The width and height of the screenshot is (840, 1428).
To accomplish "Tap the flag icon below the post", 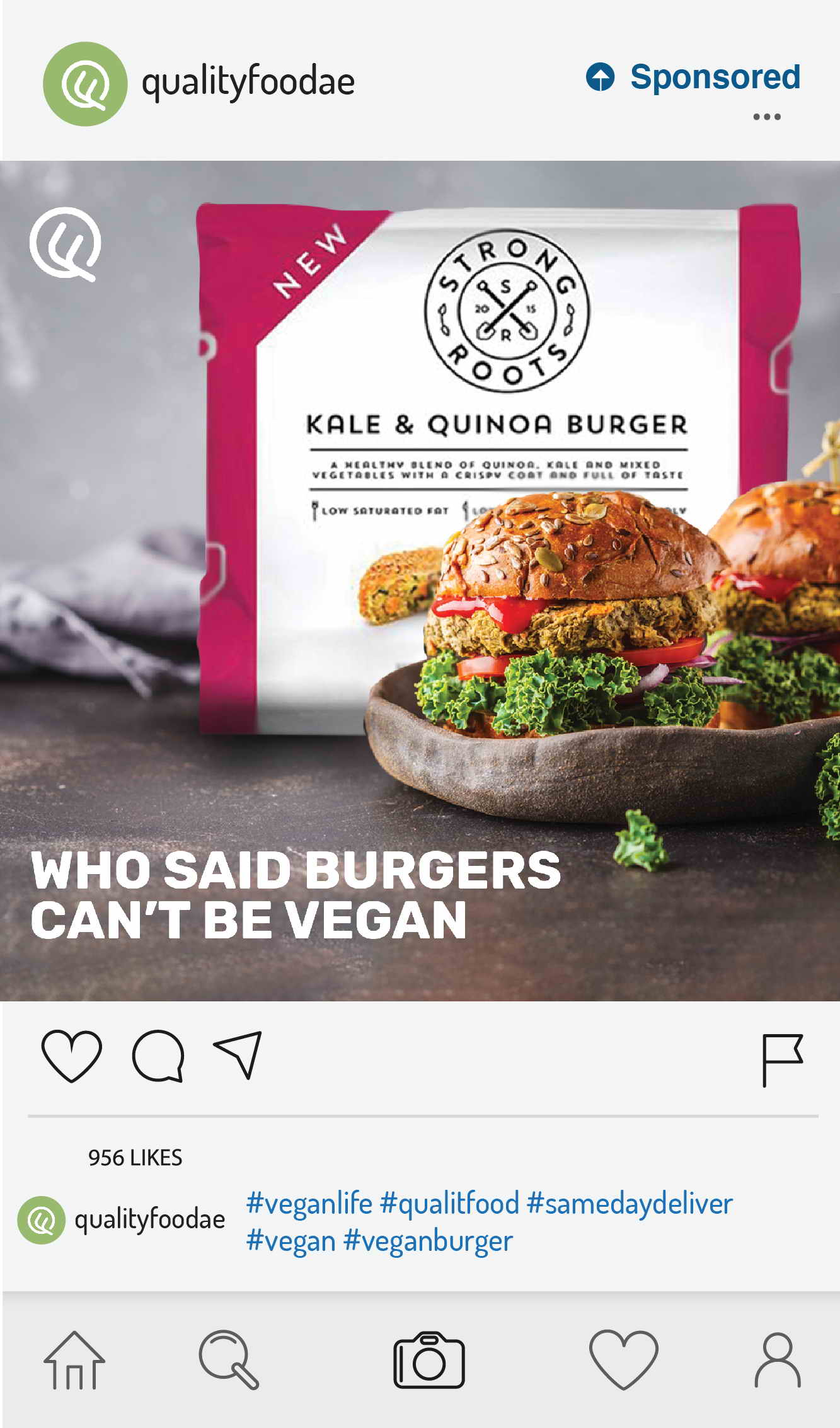I will tap(783, 1060).
